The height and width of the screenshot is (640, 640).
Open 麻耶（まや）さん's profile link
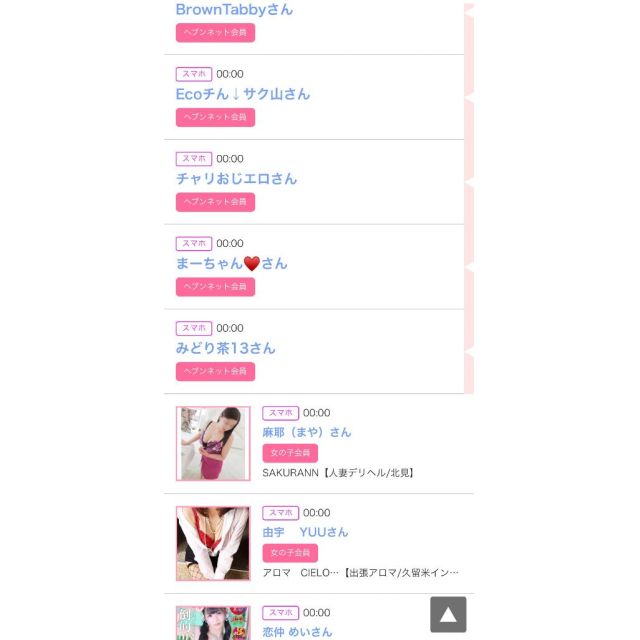click(306, 432)
